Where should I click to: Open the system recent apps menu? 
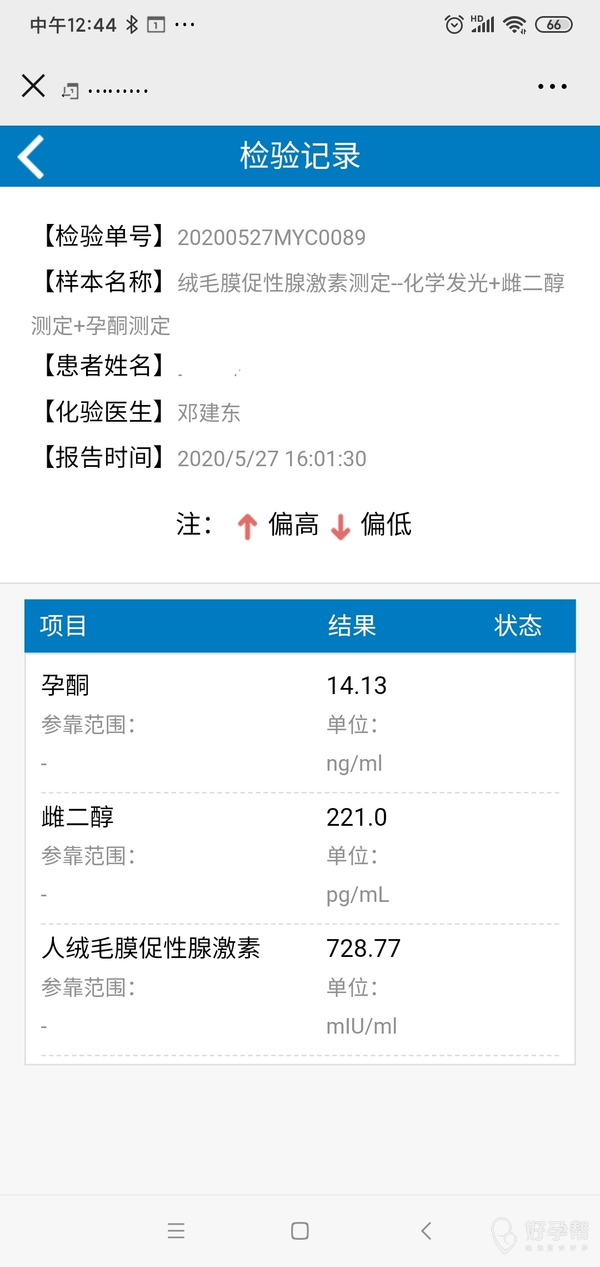176,1231
